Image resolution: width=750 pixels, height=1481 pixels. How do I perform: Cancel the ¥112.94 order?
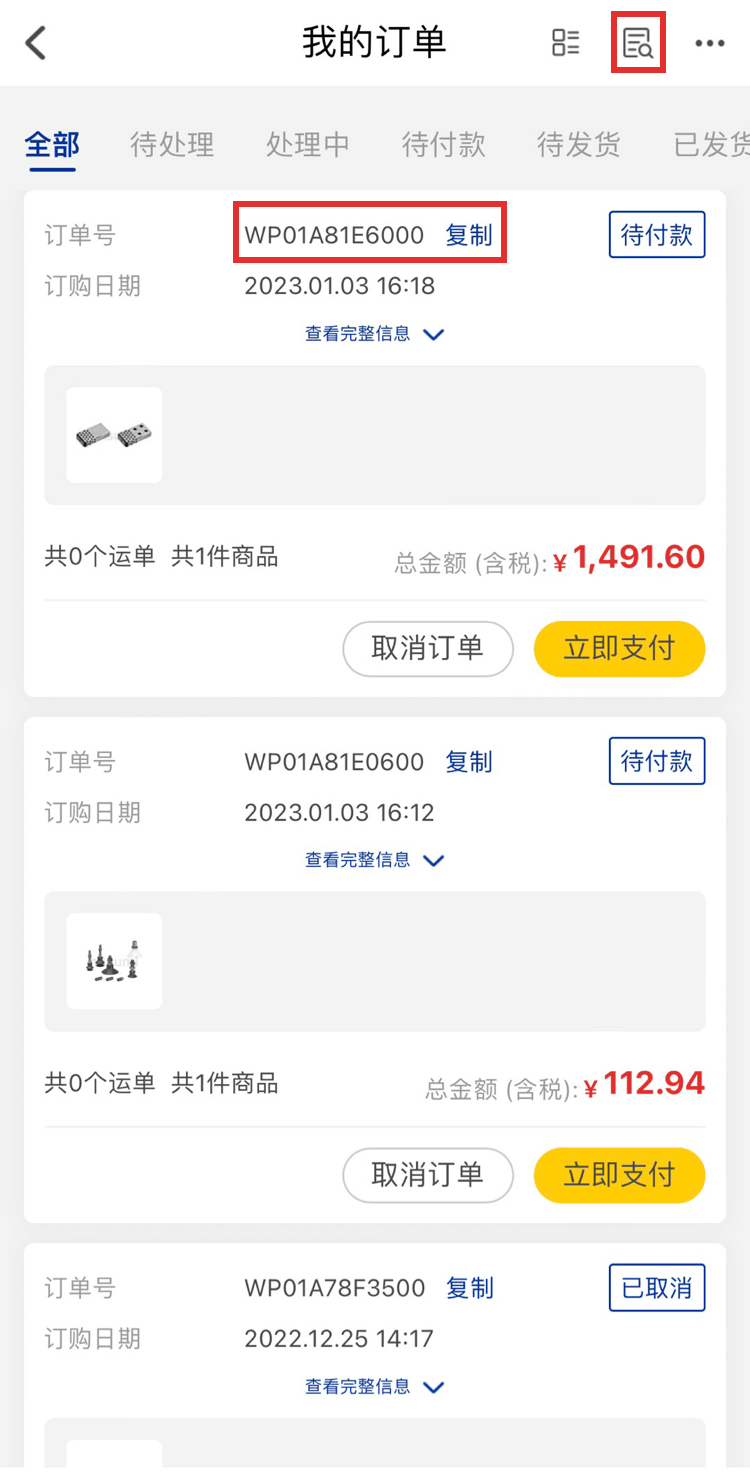pos(428,1175)
